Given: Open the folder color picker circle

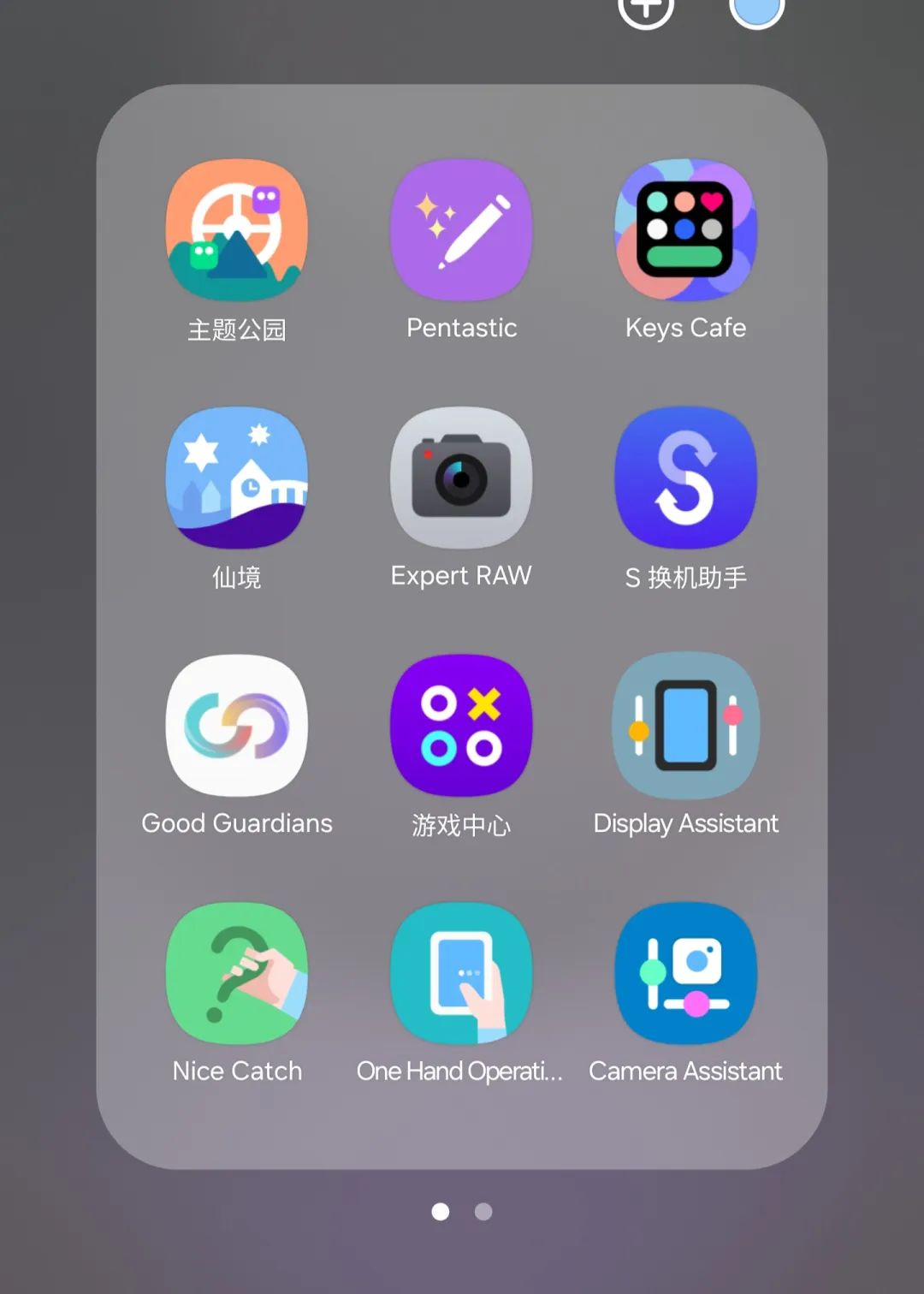Looking at the screenshot, I should coord(756,9).
